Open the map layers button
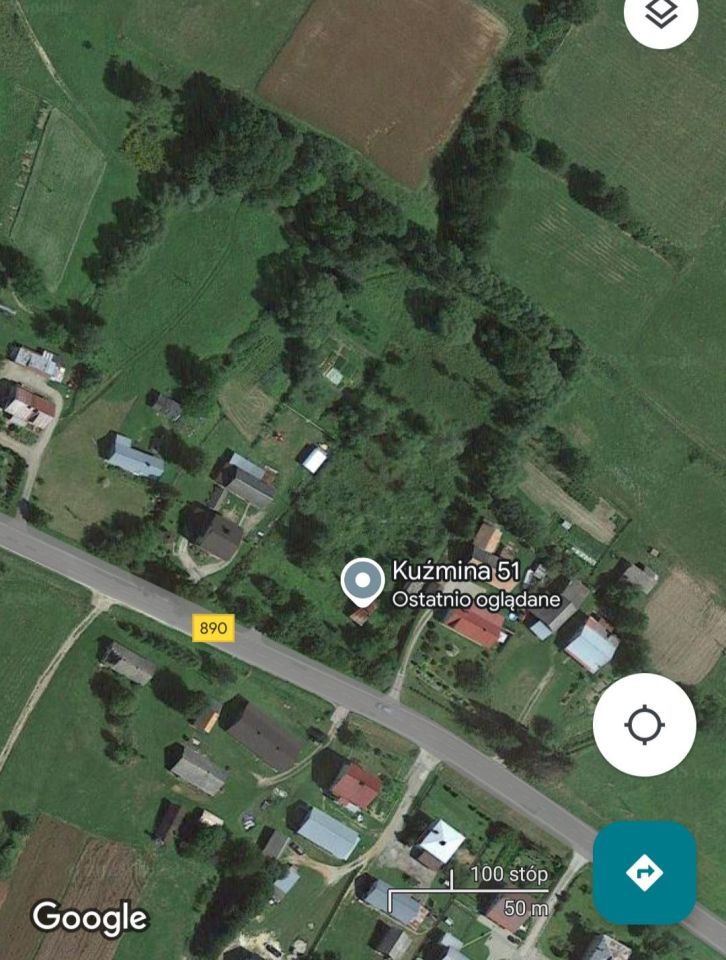This screenshot has height=960, width=726. tap(661, 14)
